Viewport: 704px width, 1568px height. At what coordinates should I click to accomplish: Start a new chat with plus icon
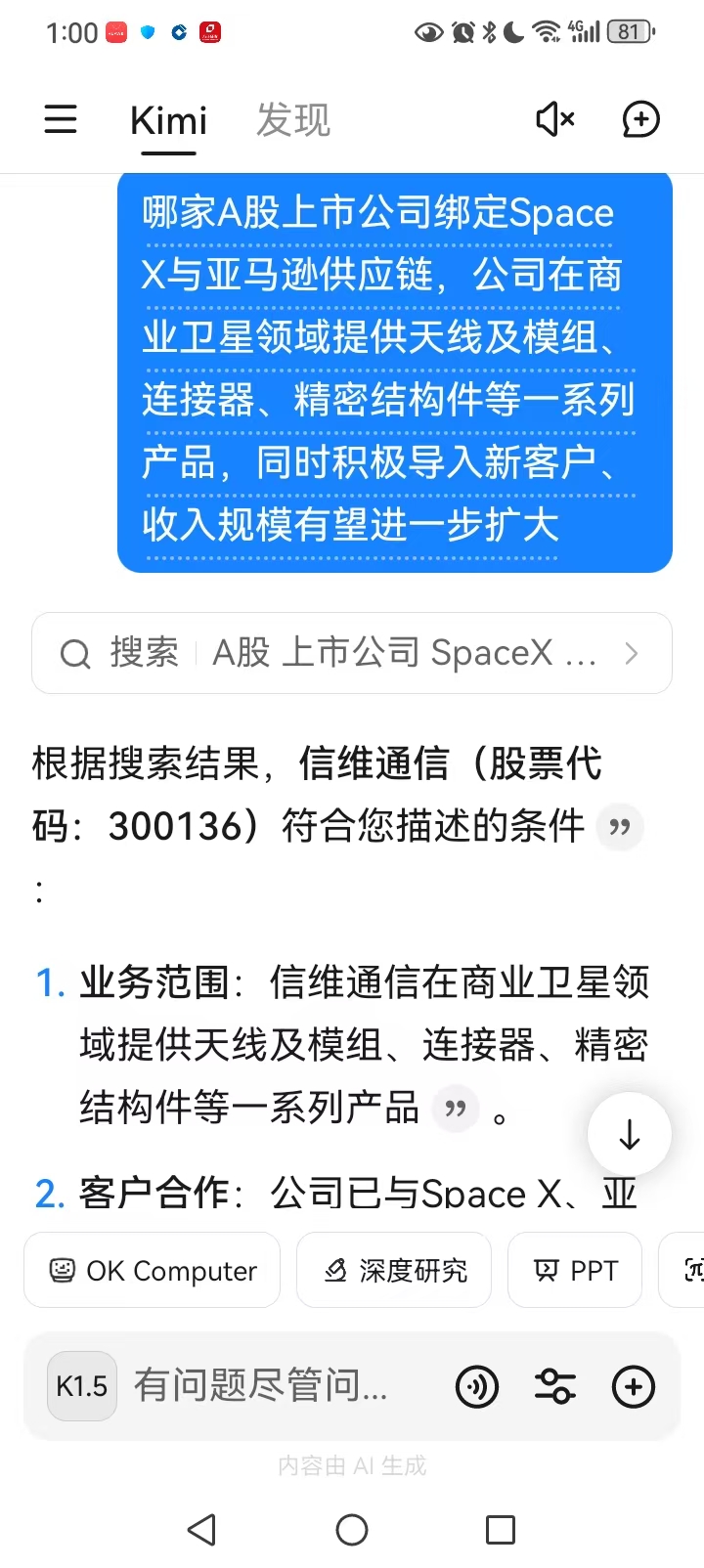640,119
